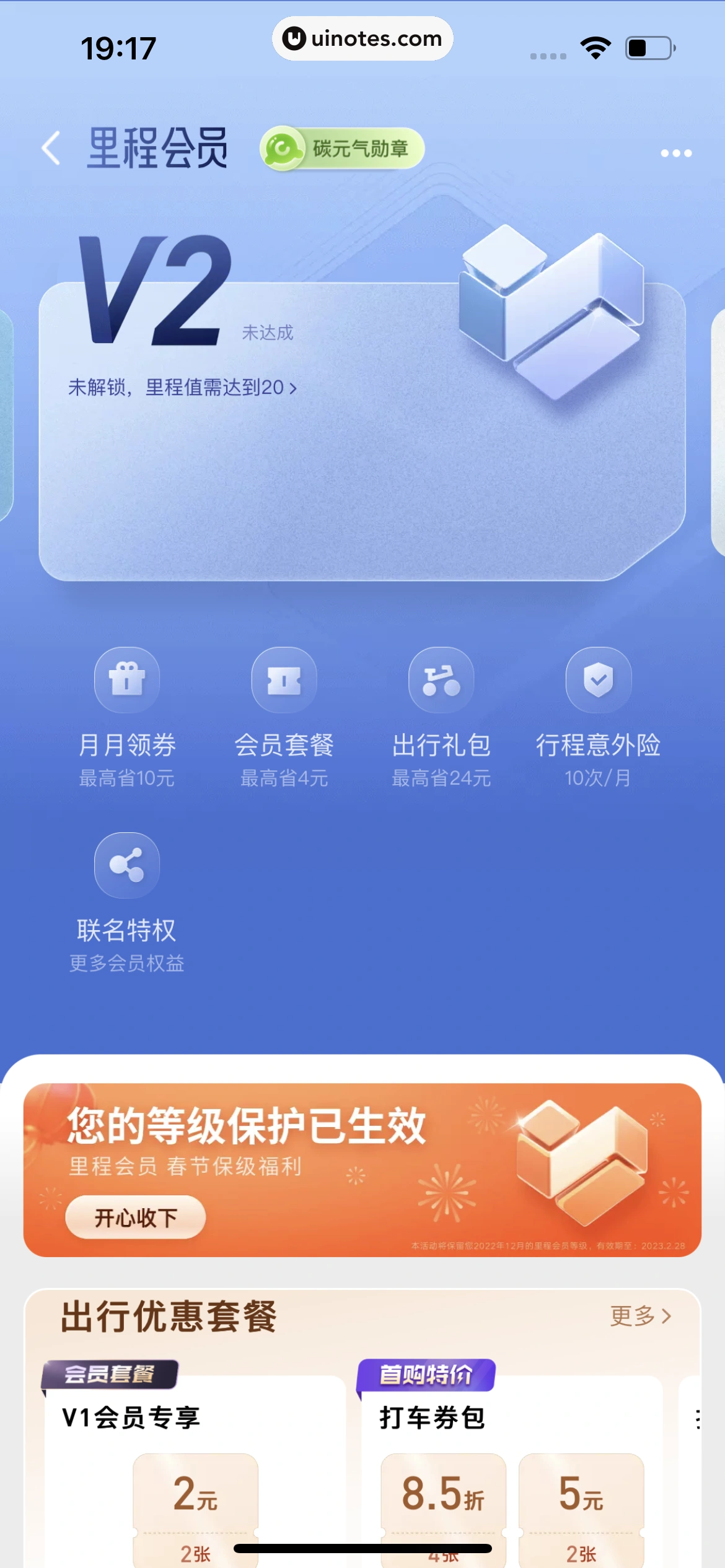Open the three-dot overflow menu
This screenshot has height=1568, width=725.
click(675, 153)
